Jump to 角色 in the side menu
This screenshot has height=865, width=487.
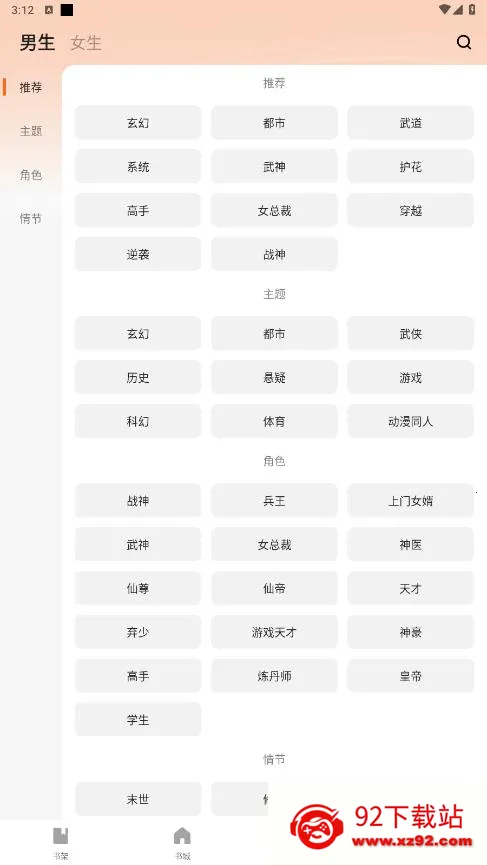point(31,175)
